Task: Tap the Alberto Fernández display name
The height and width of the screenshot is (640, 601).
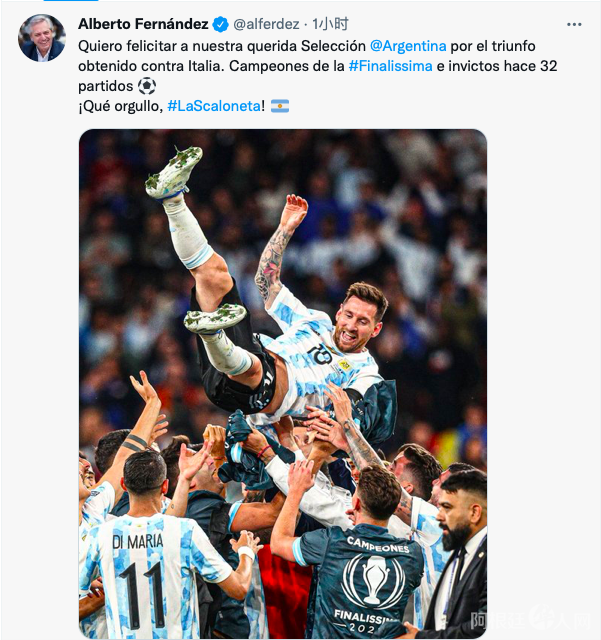Action: [x=142, y=24]
